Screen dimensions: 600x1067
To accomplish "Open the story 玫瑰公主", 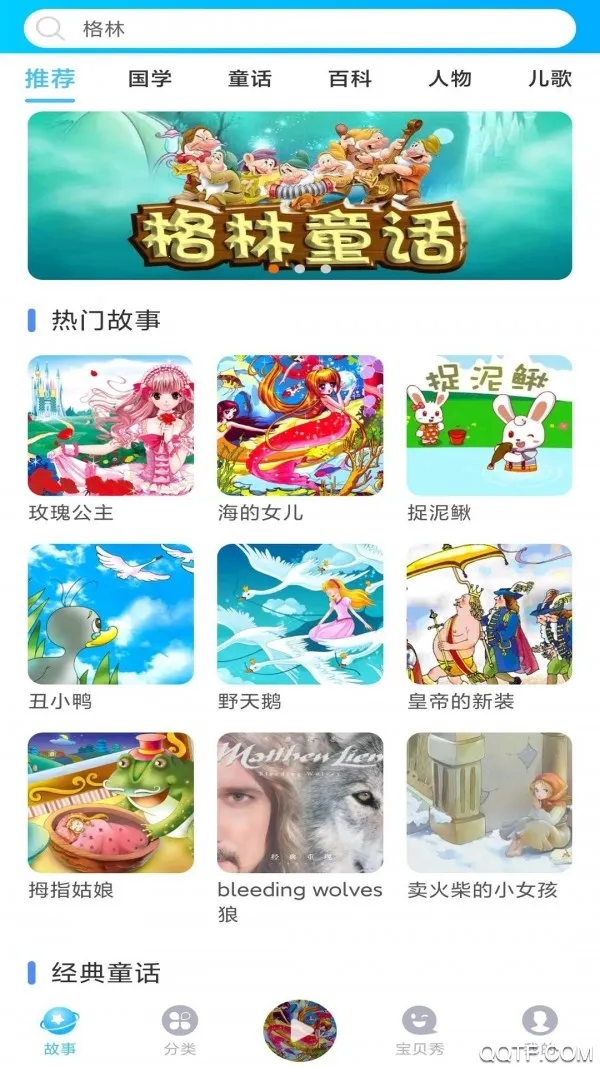I will click(111, 425).
